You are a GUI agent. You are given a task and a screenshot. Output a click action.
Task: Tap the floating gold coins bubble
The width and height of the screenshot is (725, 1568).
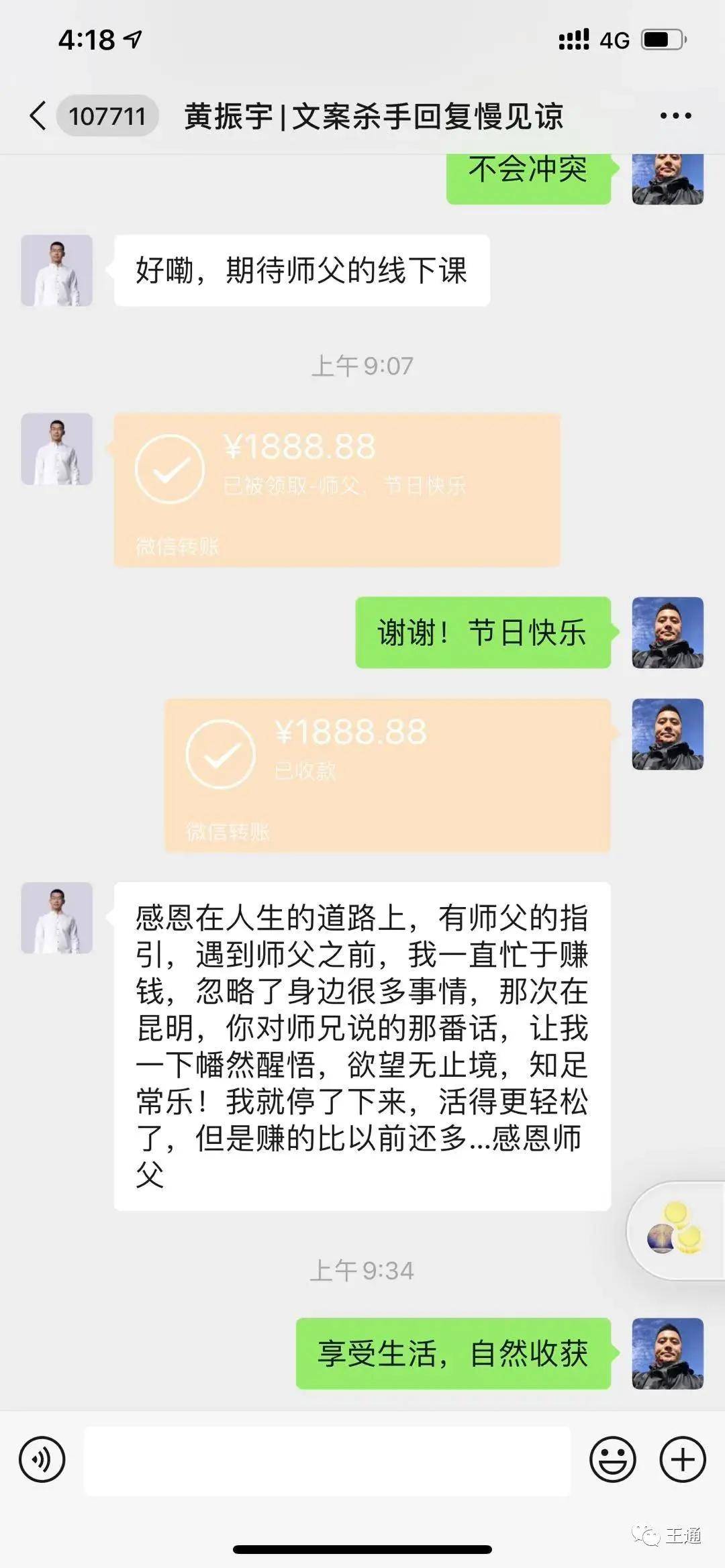(676, 1230)
